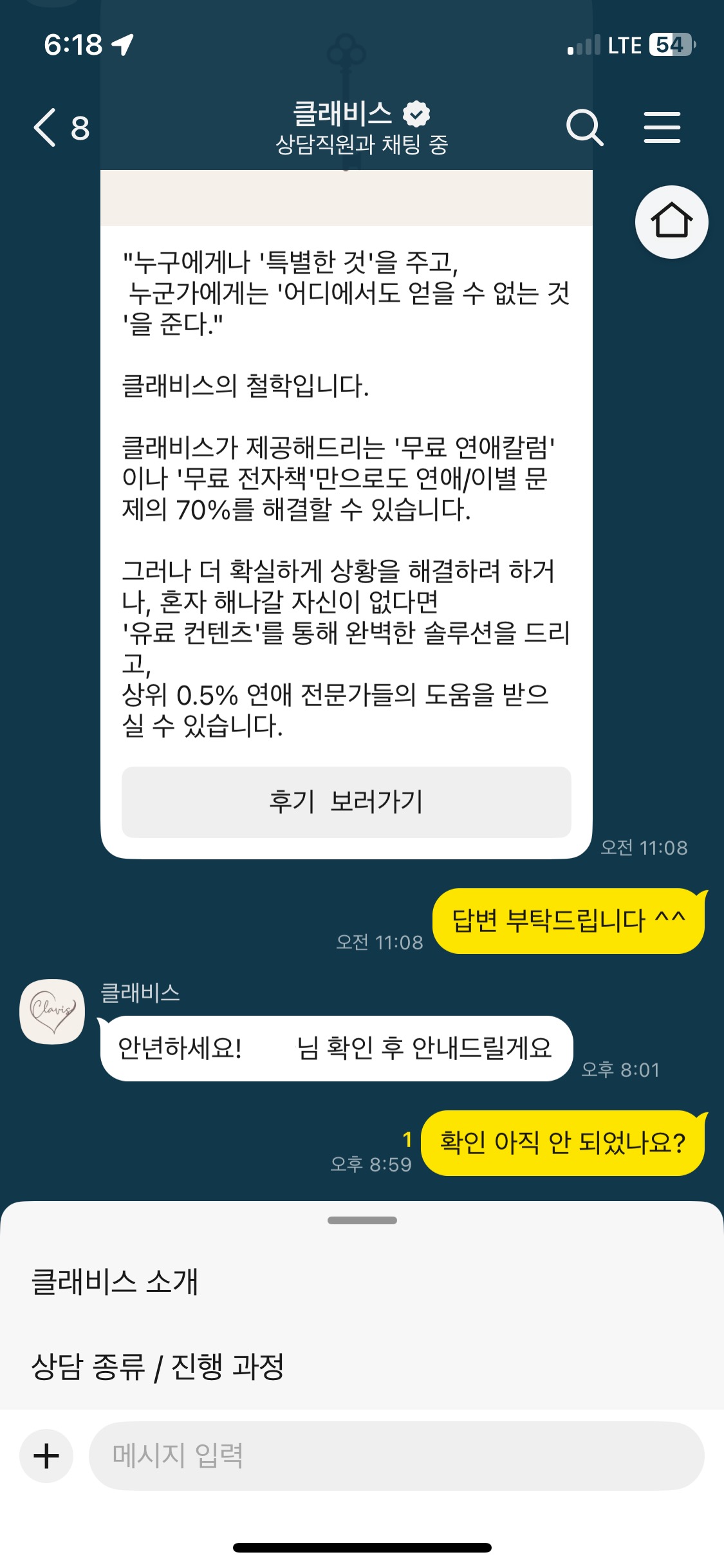The width and height of the screenshot is (724, 1568).
Task: Open the 후기 보러가기 button
Action: pyautogui.click(x=346, y=802)
